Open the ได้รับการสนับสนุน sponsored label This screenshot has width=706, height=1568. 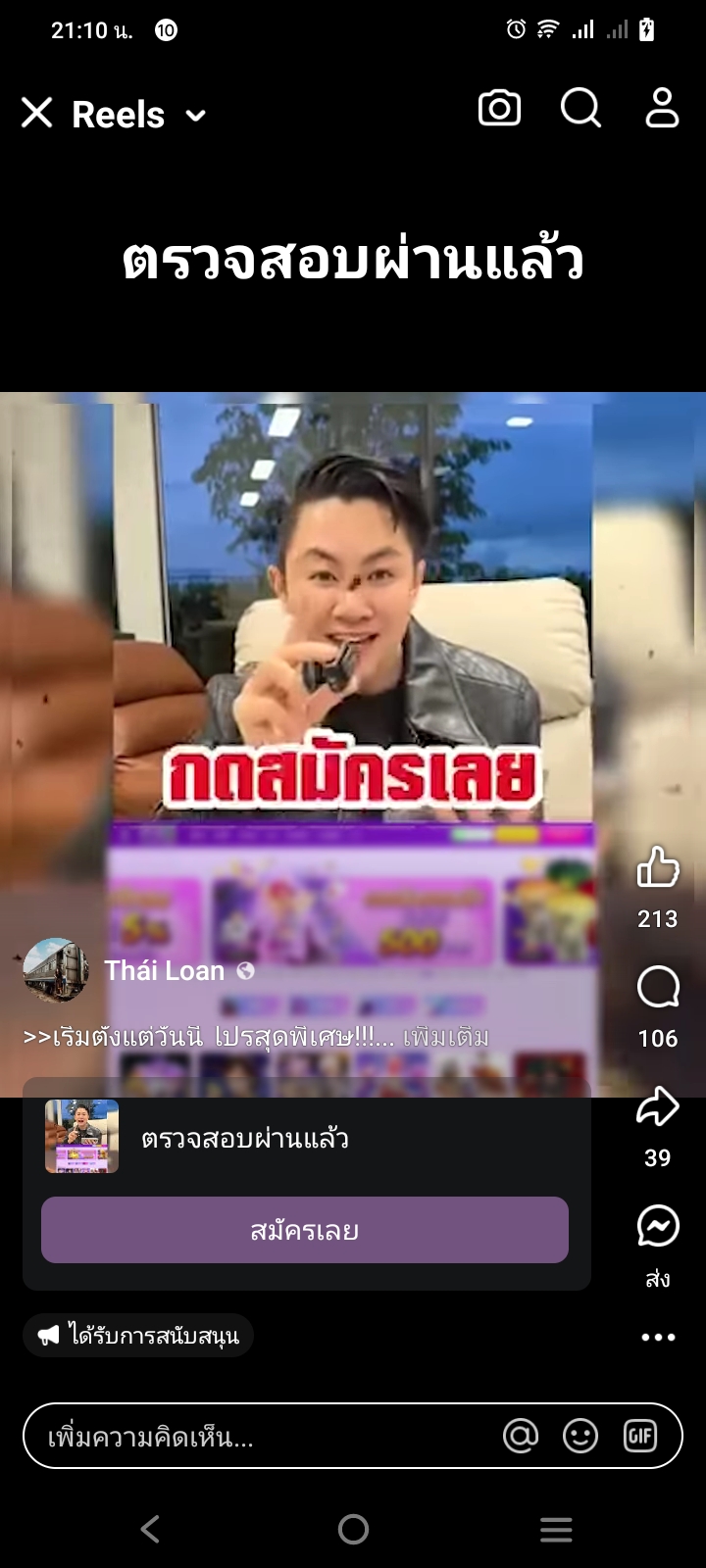(138, 1336)
